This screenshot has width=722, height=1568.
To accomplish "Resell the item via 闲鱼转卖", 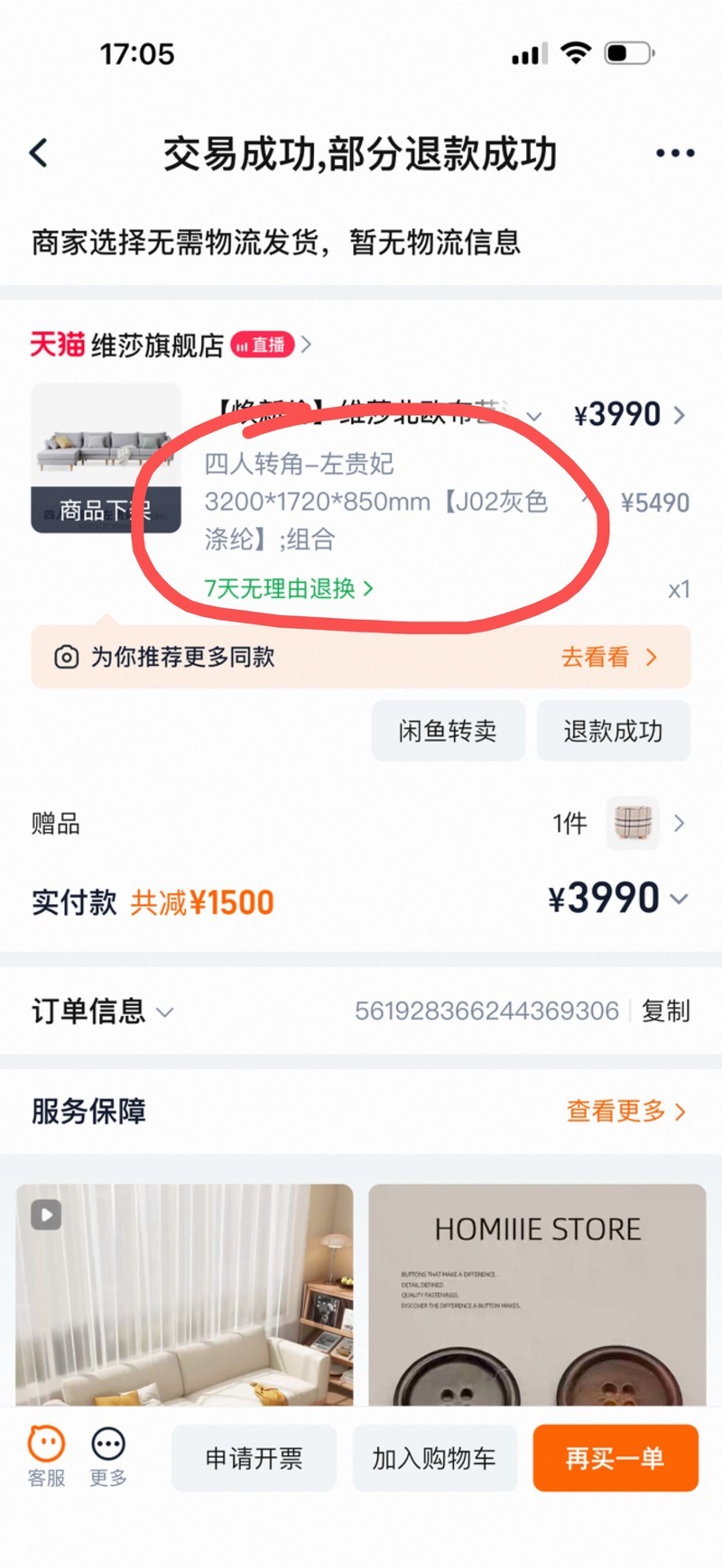I will (448, 731).
